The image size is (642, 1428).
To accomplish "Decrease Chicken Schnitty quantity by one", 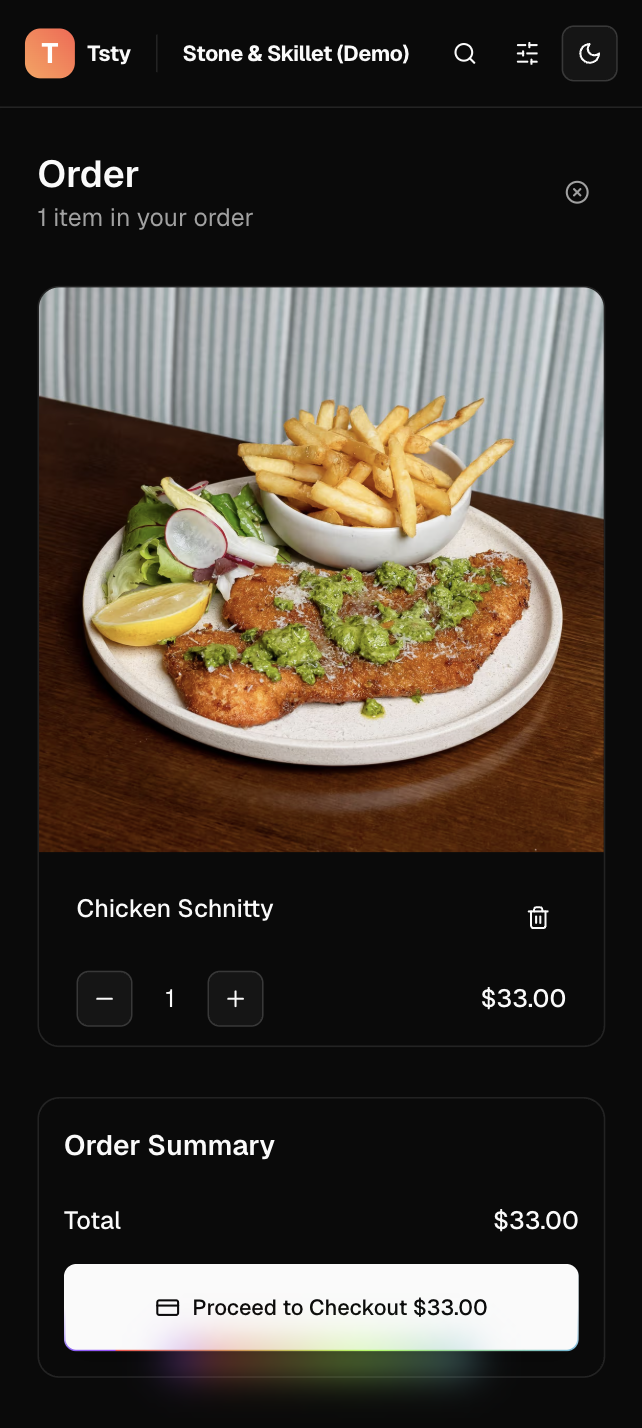I will tap(105, 999).
